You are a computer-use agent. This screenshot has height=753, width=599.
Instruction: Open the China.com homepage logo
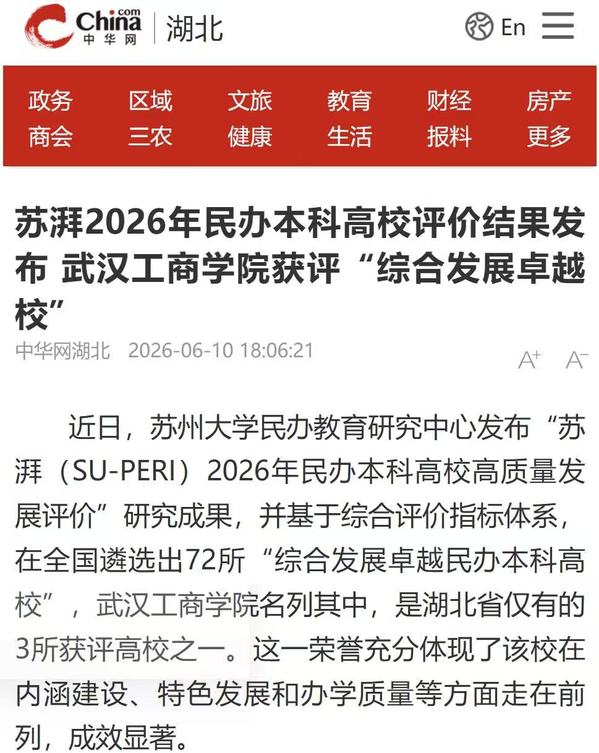coord(83,27)
